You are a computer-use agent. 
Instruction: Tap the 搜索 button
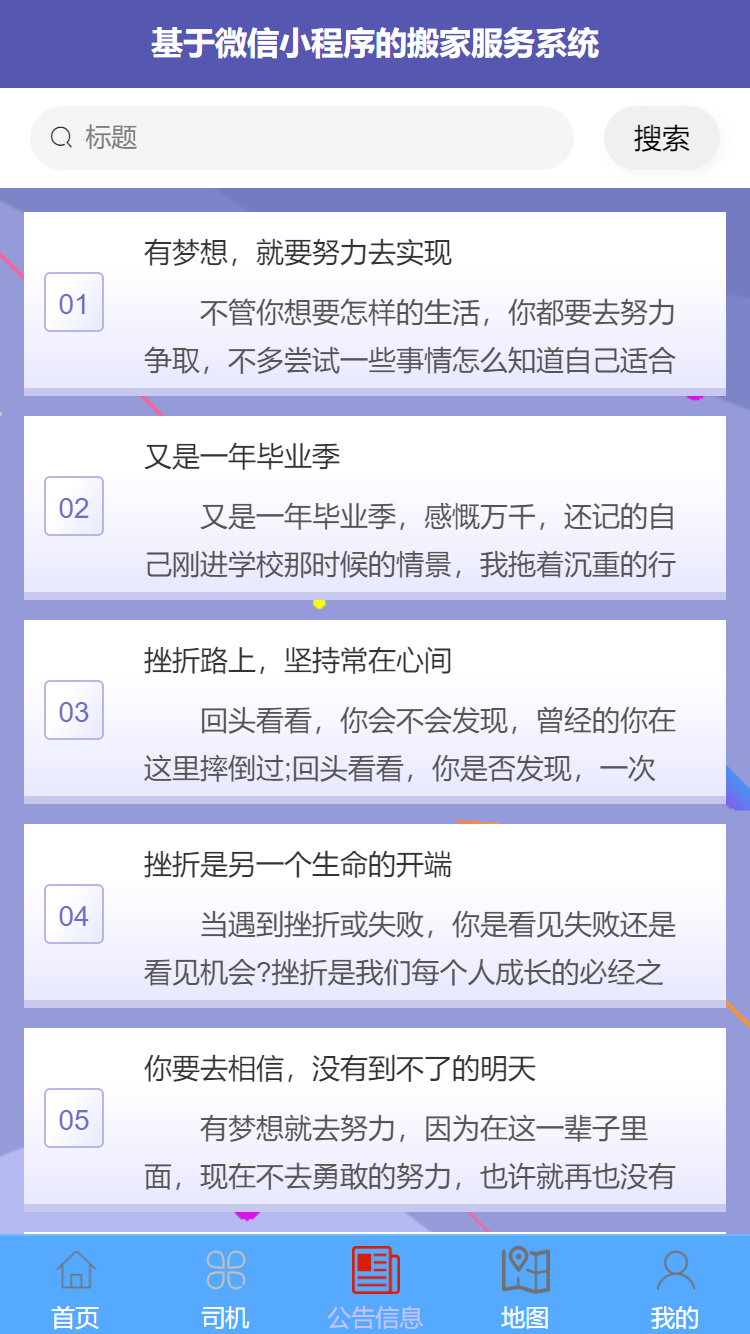tap(661, 138)
